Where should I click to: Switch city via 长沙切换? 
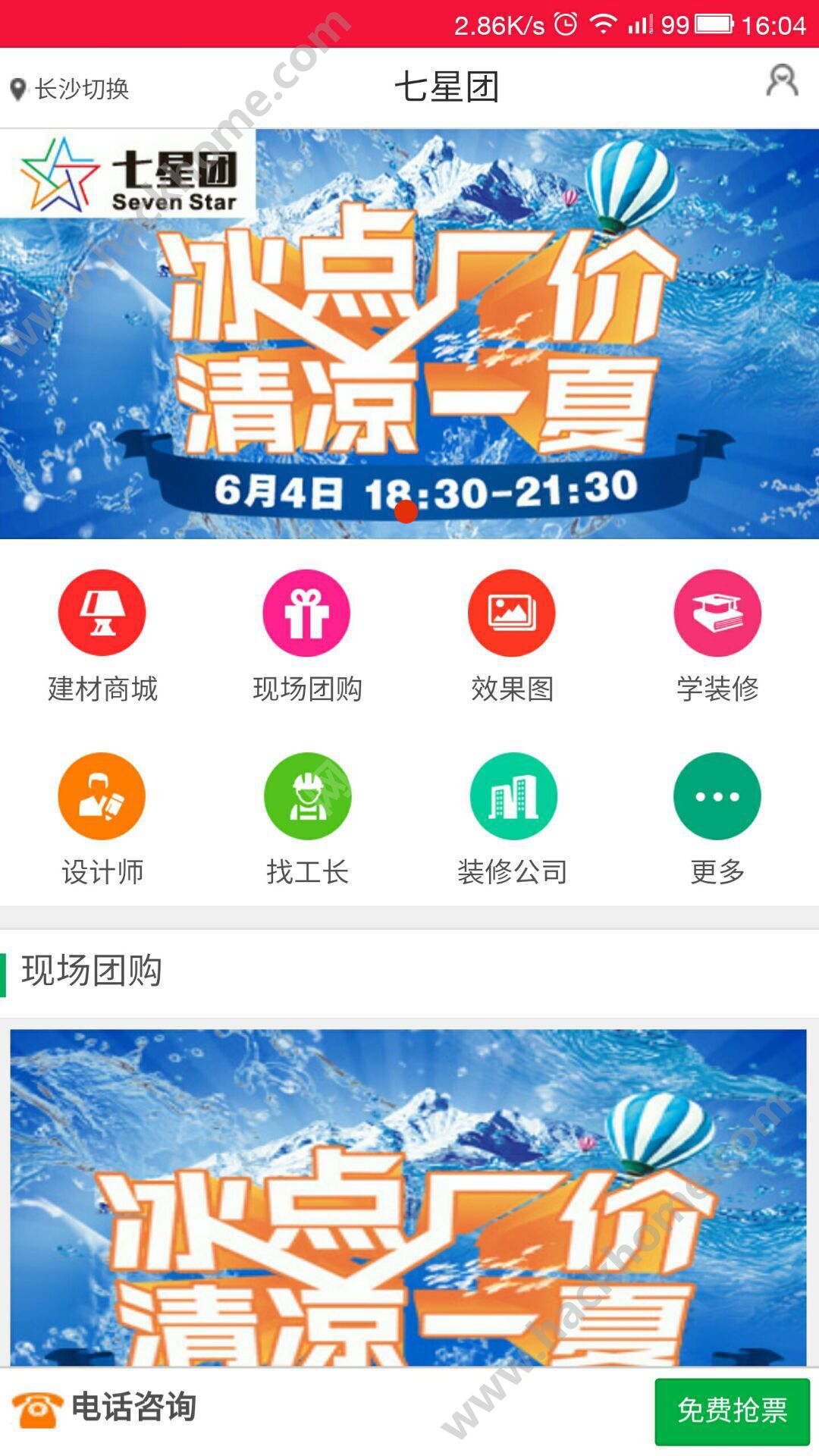click(70, 89)
